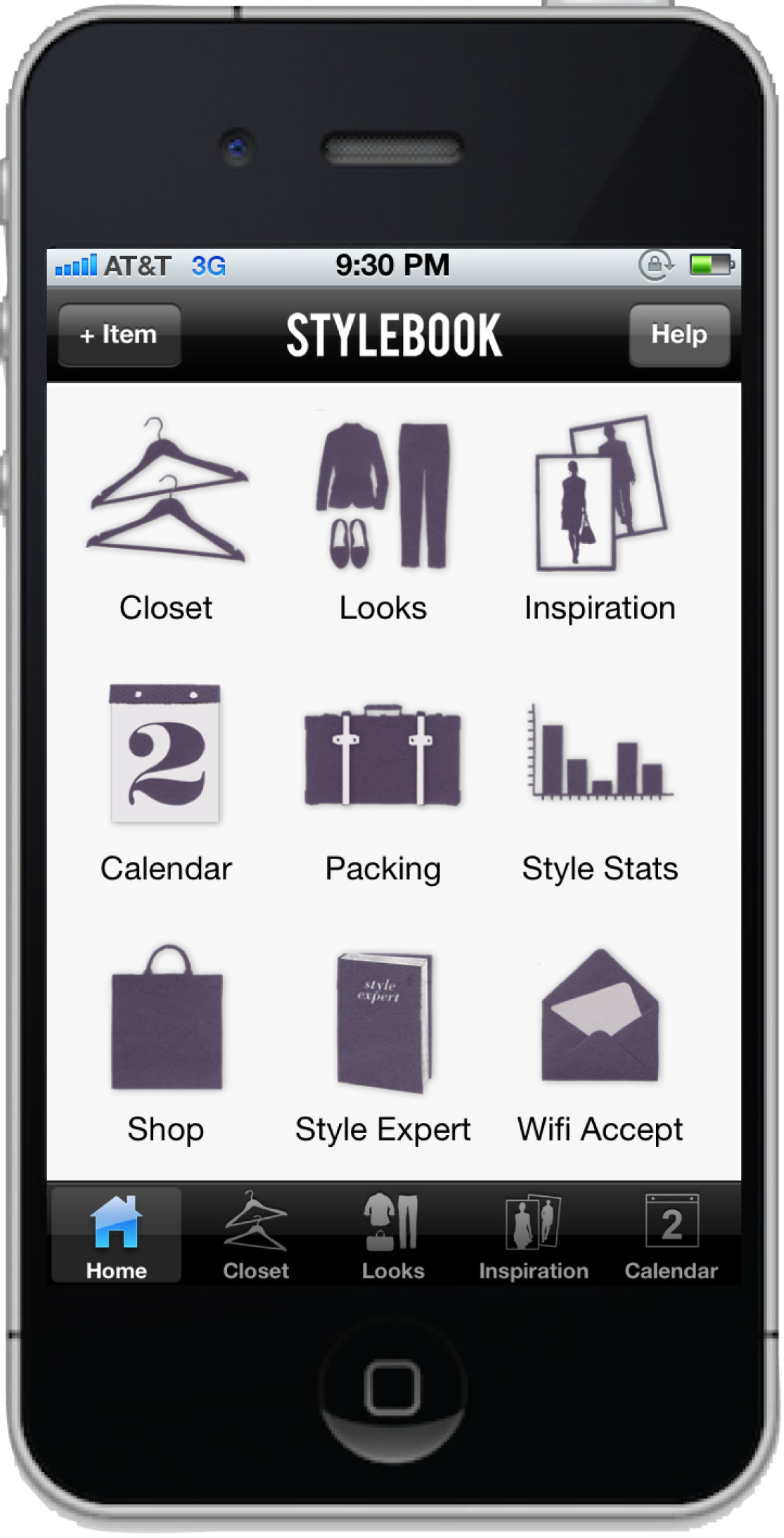This screenshot has width=784, height=1538.
Task: Open the Shop bag item
Action: point(167,1038)
